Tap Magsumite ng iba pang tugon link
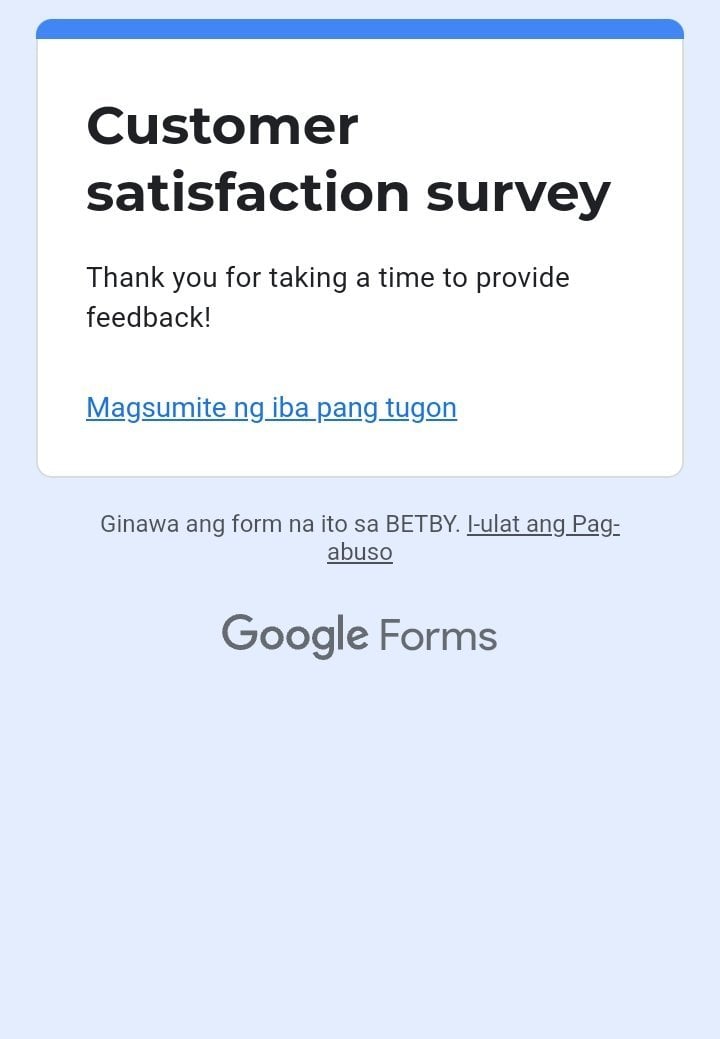This screenshot has height=1039, width=720. (271, 408)
